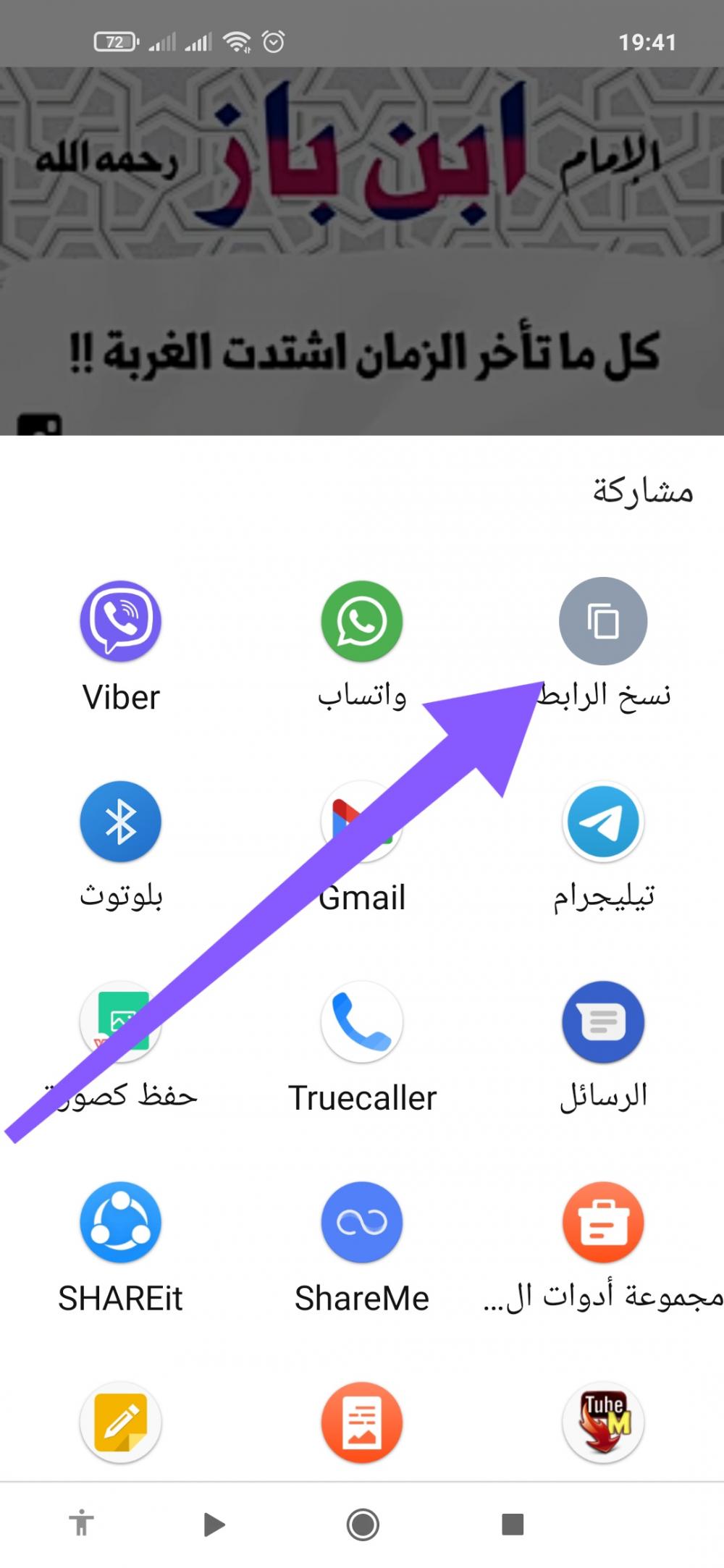This screenshot has width=724, height=1568.
Task: Share via تيليجرام (Telegram)
Action: point(602,822)
